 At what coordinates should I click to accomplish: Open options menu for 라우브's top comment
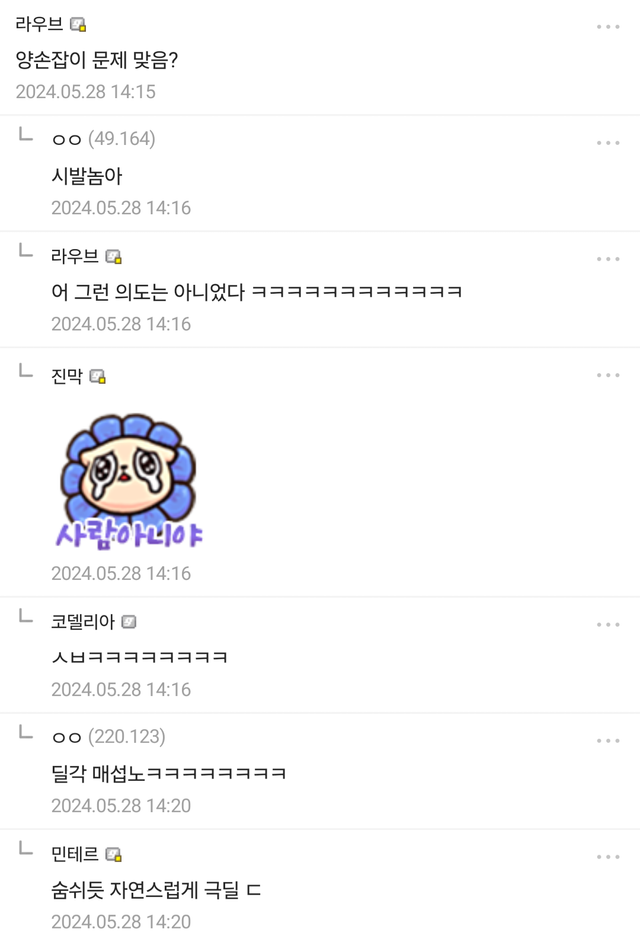[x=608, y=27]
